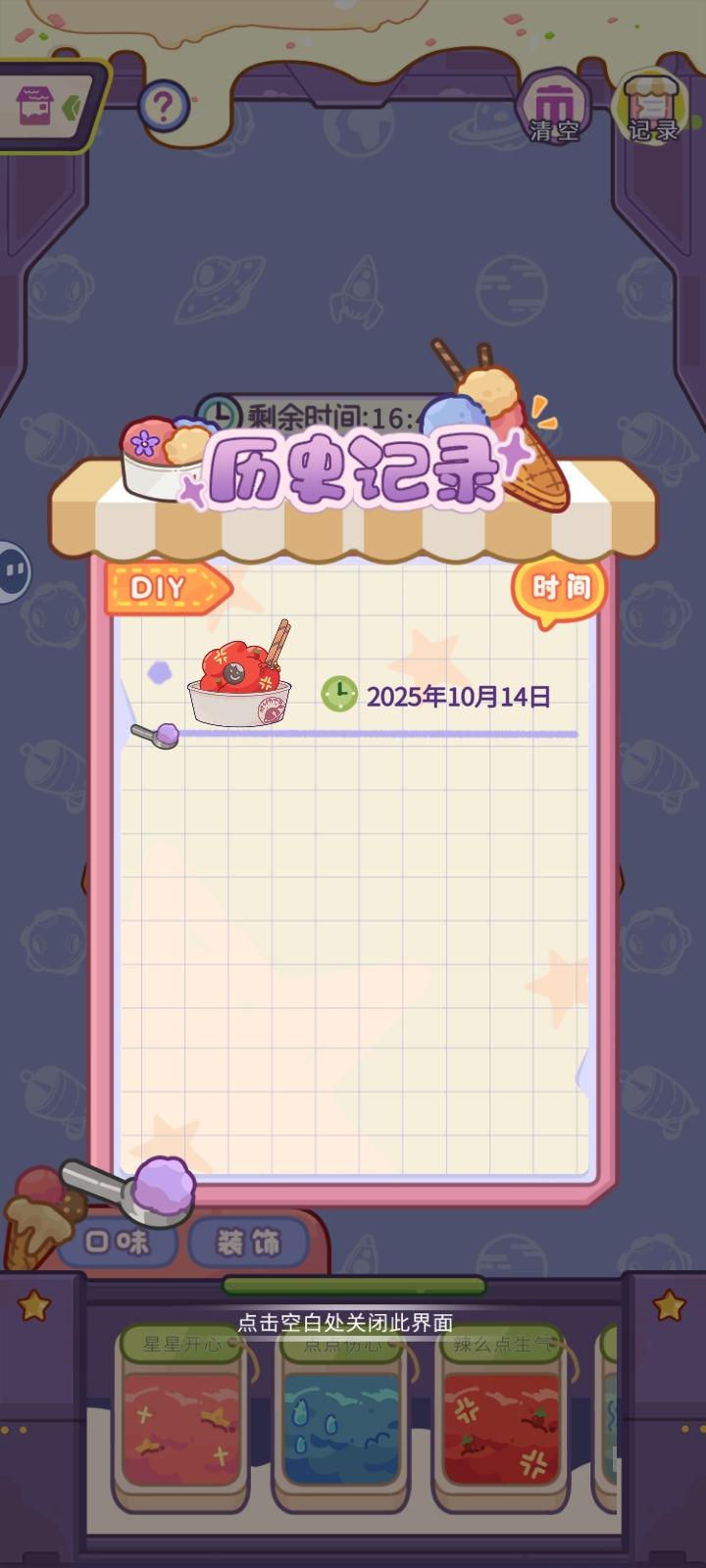Viewport: 706px width, 1568px height.
Task: Tap the clock icon showing 剩余时间
Action: point(220,413)
